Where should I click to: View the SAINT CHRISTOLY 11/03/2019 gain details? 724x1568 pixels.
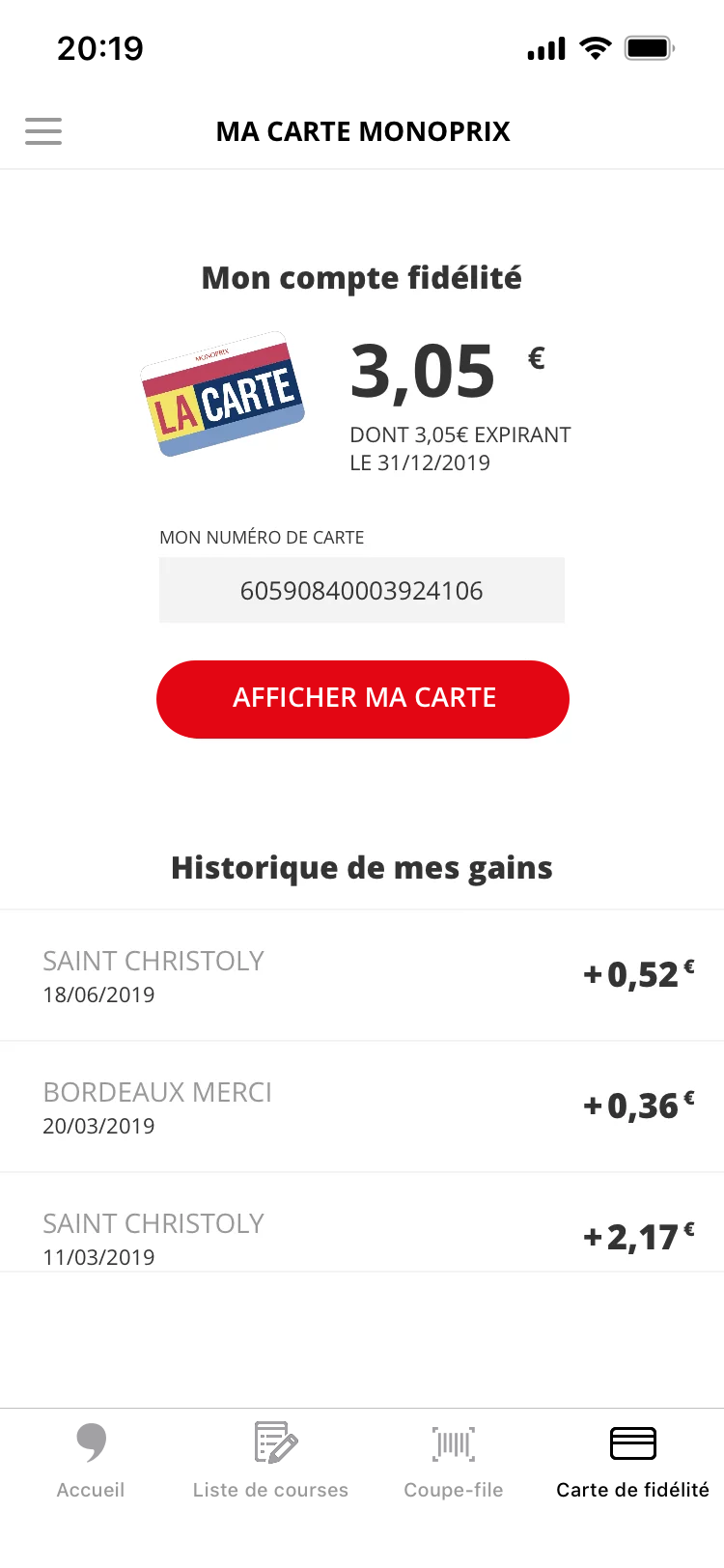362,1237
